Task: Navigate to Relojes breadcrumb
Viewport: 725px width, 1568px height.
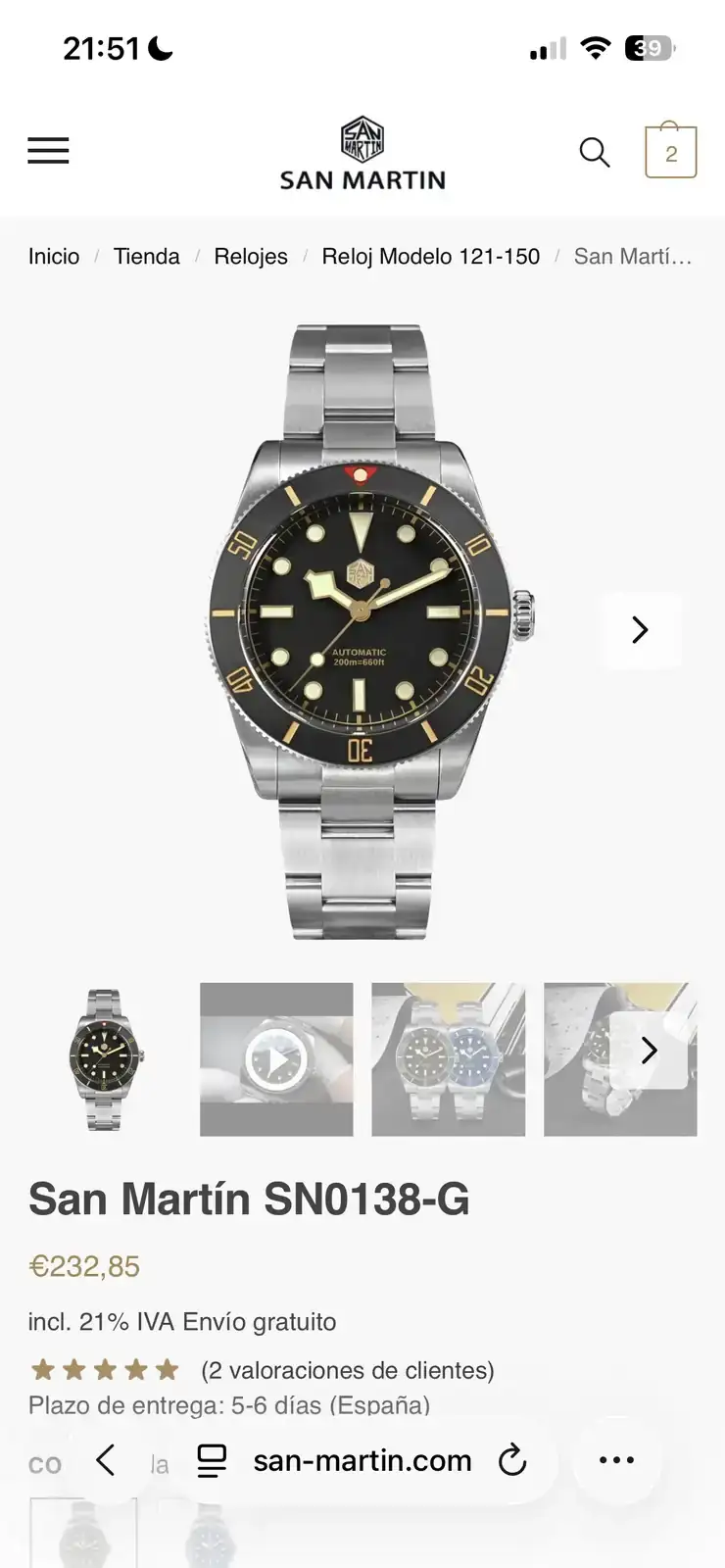Action: pyautogui.click(x=251, y=257)
